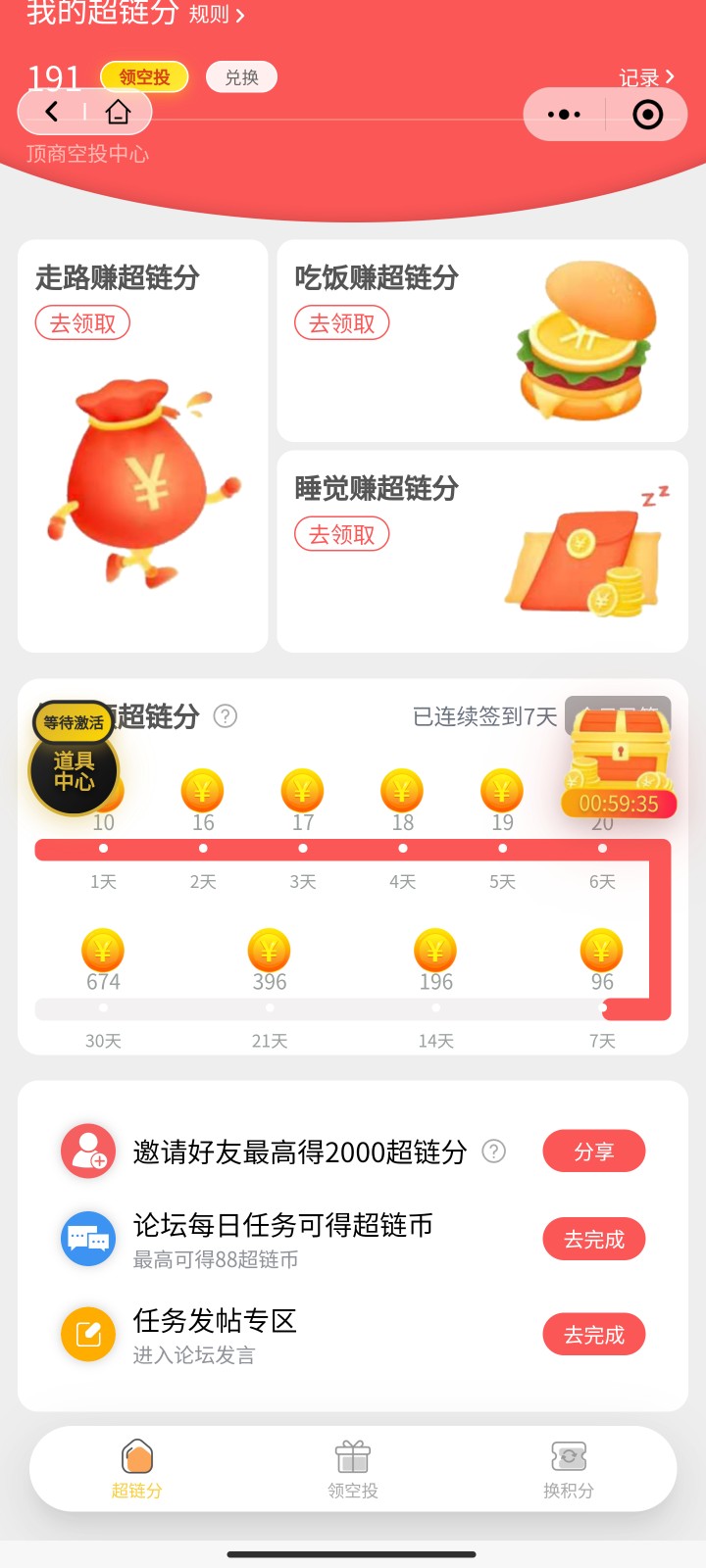Viewport: 706px width, 1568px height.
Task: Click the orange pencil posting icon
Action: click(x=87, y=1334)
